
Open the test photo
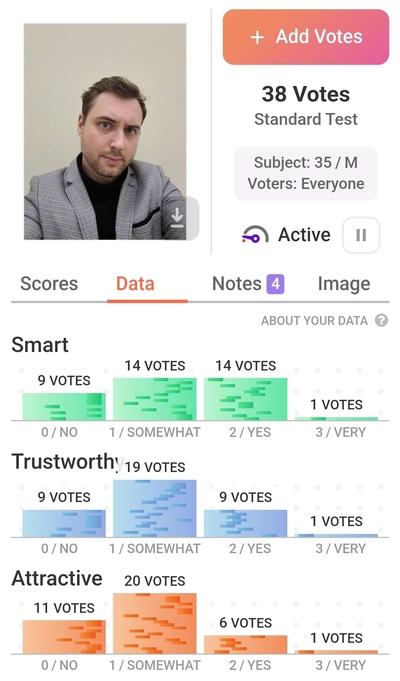coord(105,132)
